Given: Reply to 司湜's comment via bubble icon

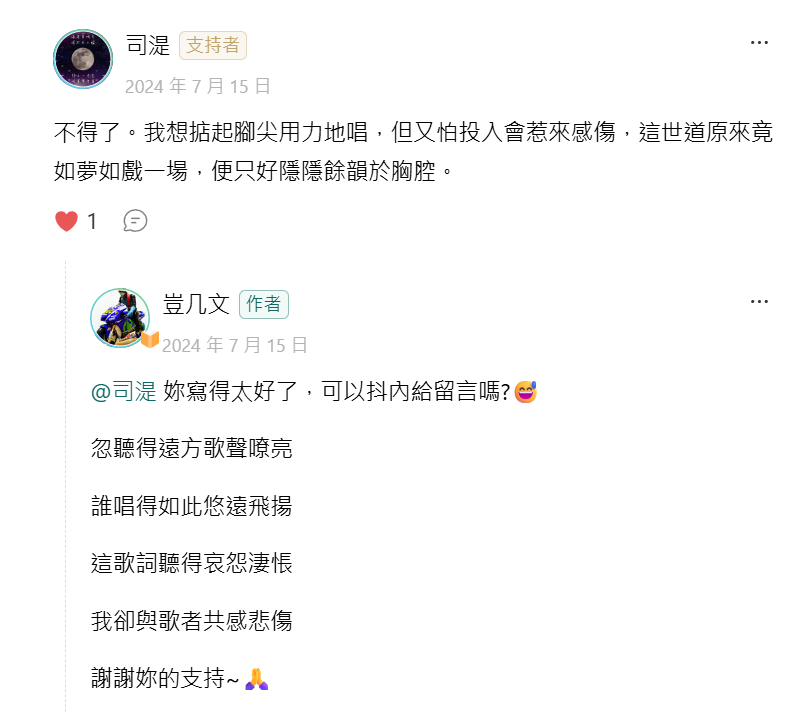Looking at the screenshot, I should (135, 221).
